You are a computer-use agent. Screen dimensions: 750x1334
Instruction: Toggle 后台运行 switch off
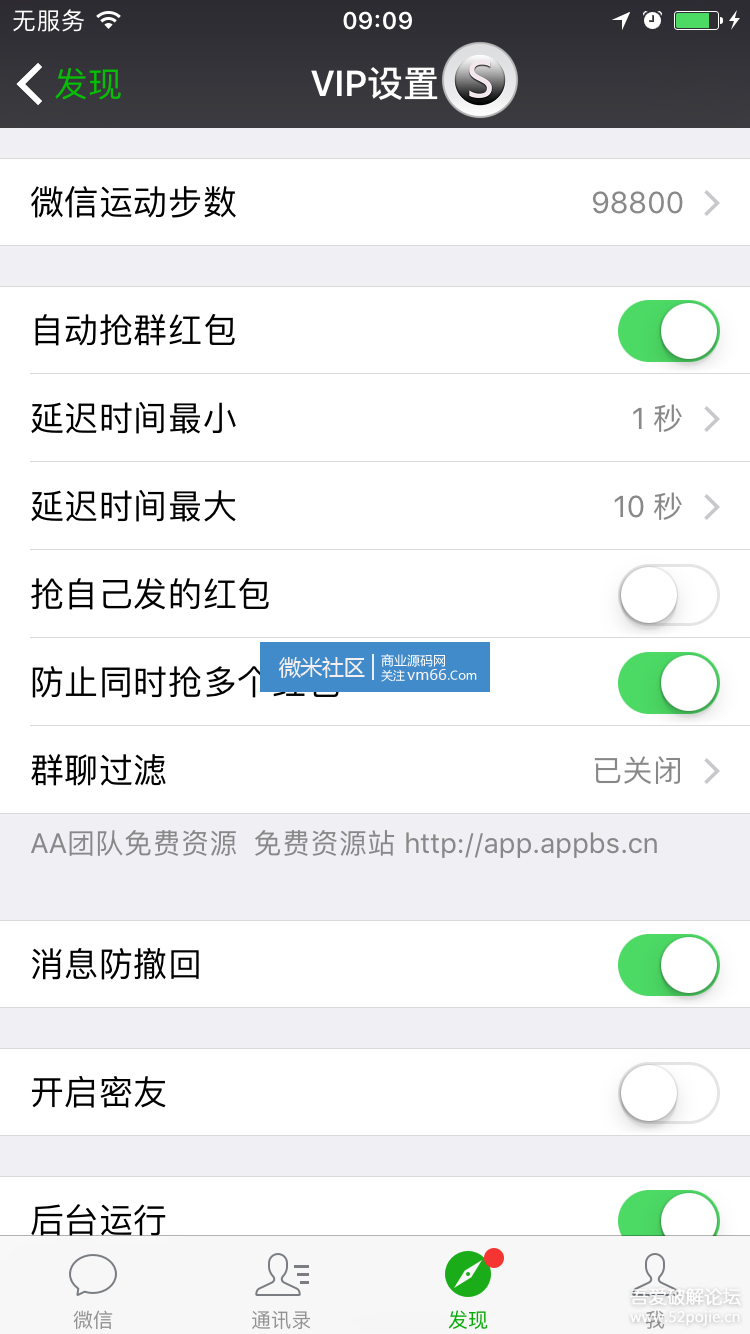pyautogui.click(x=668, y=1213)
